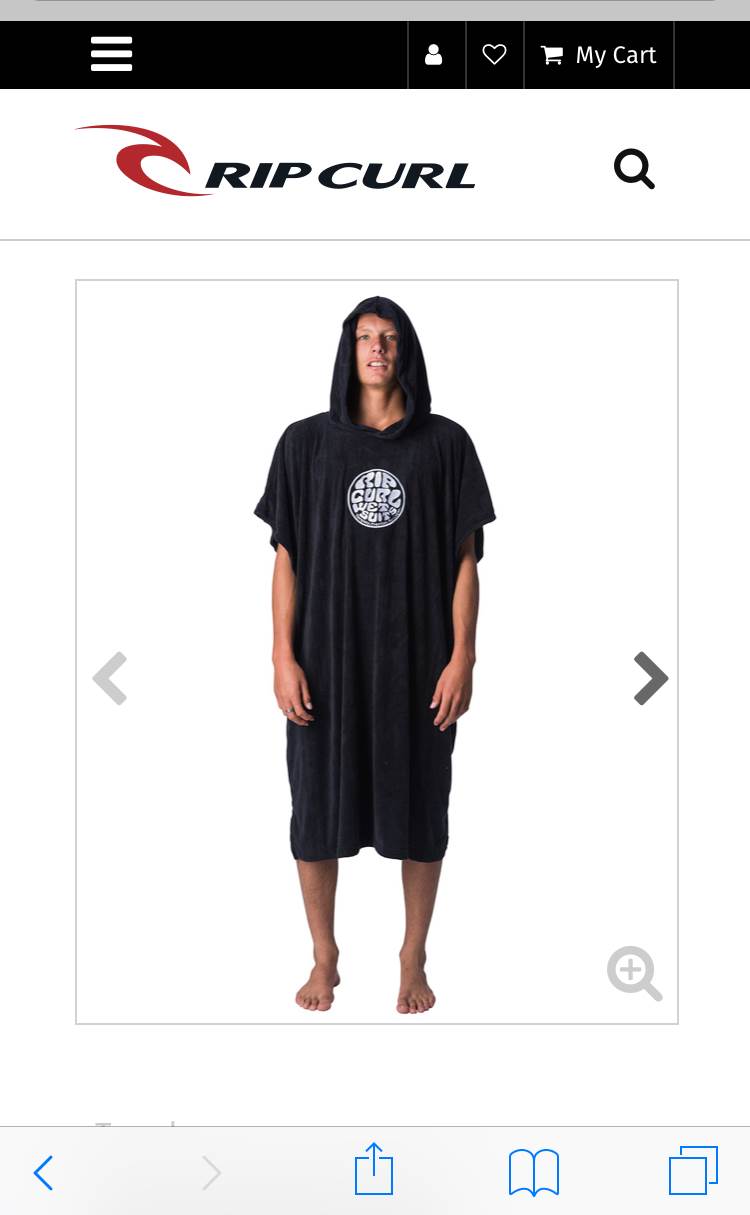
Task: Go back in the browser
Action: point(43,1172)
